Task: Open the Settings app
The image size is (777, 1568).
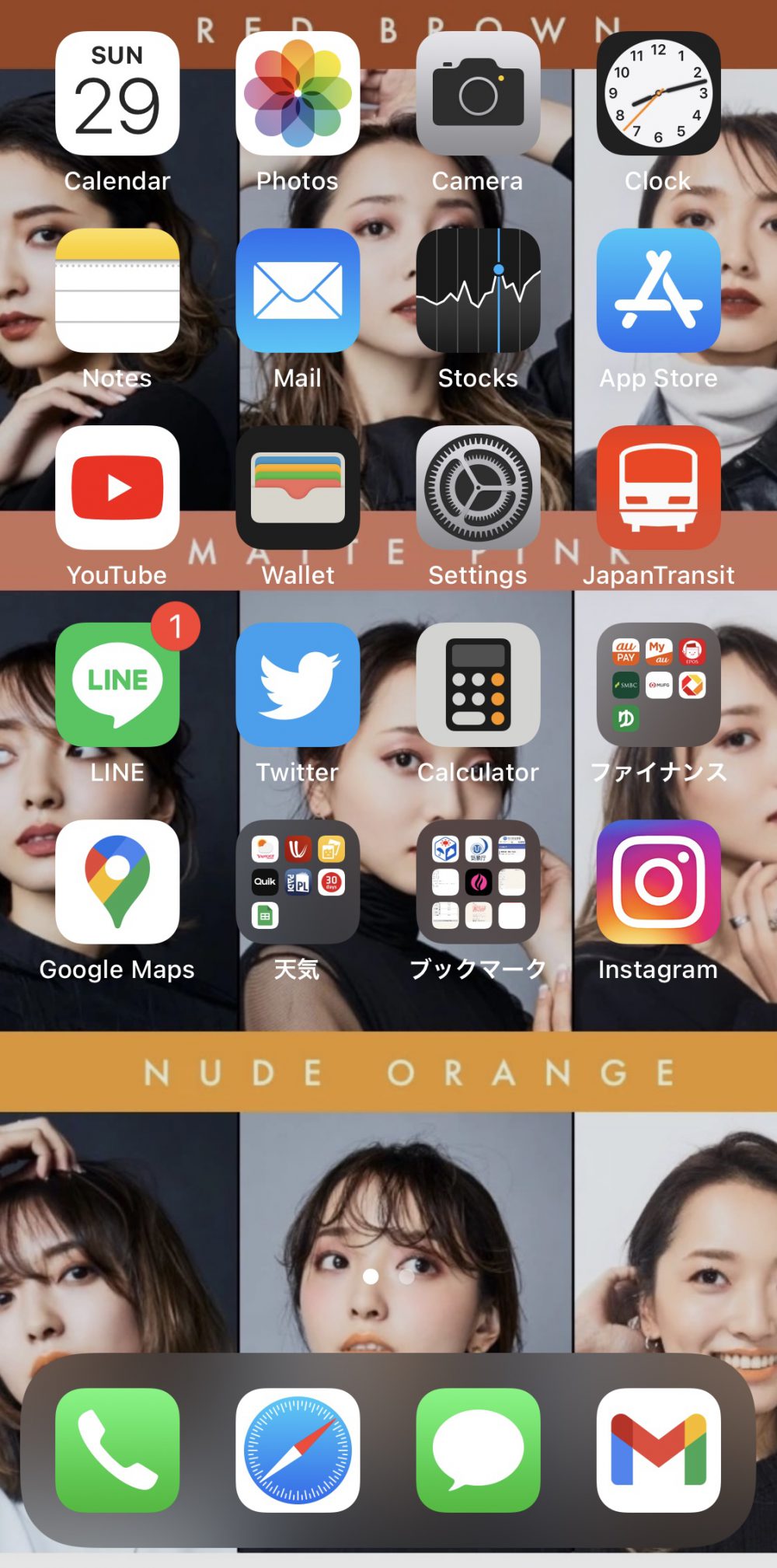Action: point(478,487)
